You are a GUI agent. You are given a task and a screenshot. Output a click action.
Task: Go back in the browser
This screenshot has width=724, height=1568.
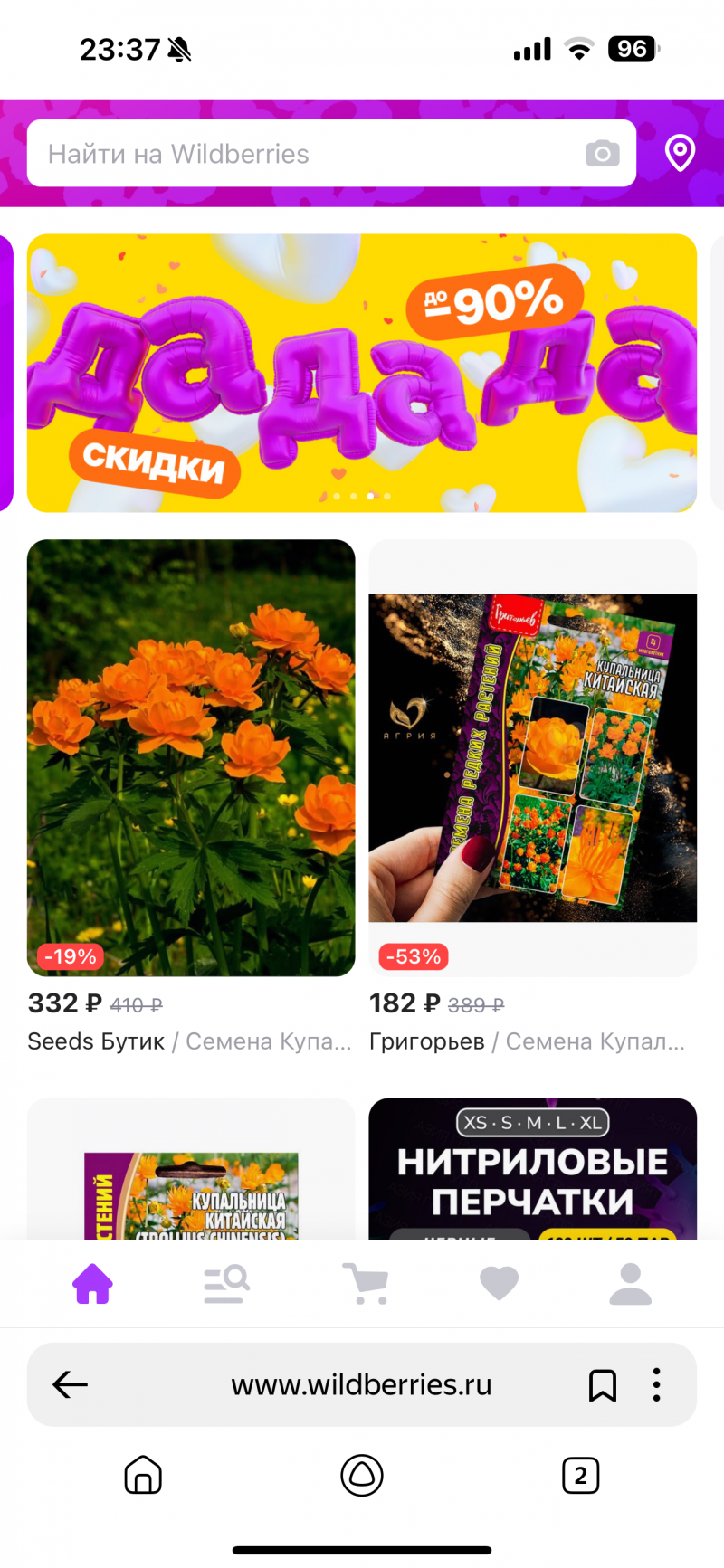[x=70, y=1384]
